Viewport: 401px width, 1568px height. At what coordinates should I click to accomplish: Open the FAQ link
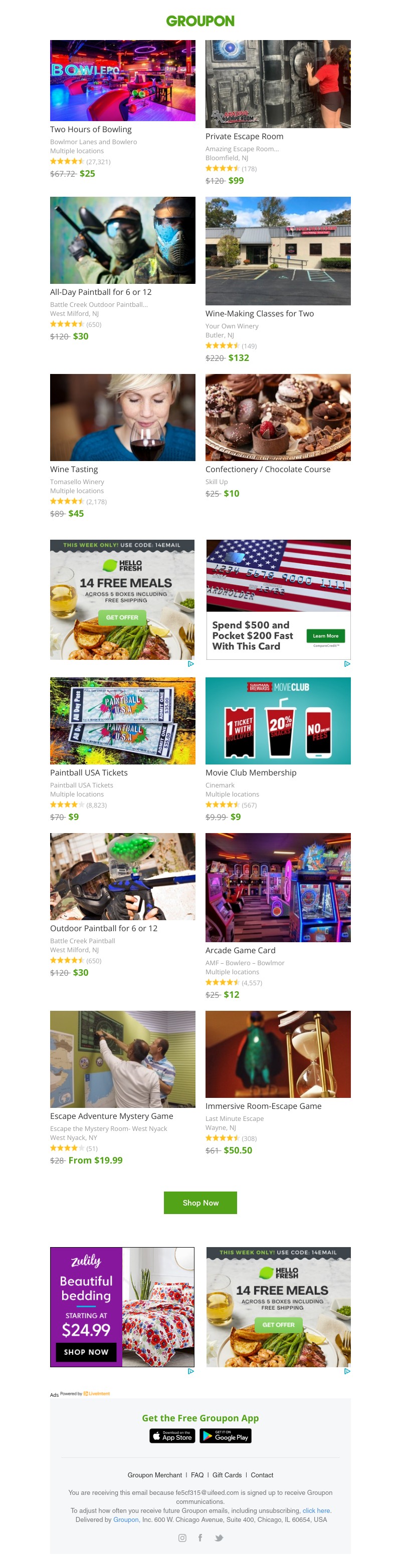click(197, 1475)
